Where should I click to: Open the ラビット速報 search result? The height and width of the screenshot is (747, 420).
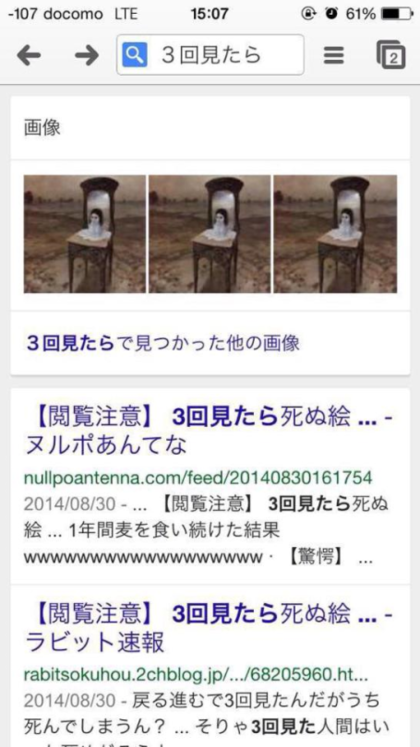(x=209, y=627)
